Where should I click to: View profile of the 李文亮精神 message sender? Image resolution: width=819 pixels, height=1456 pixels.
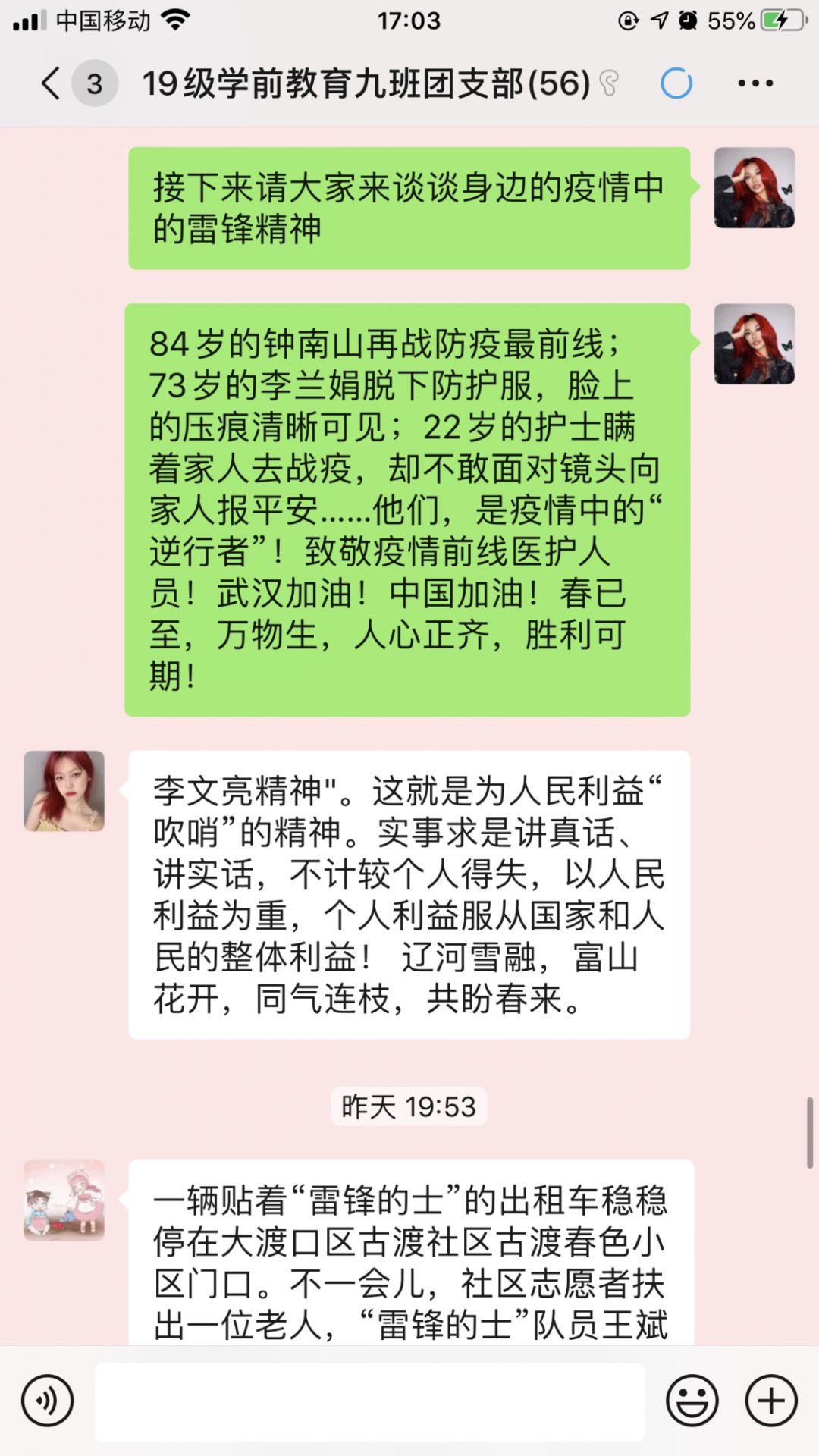point(64,791)
